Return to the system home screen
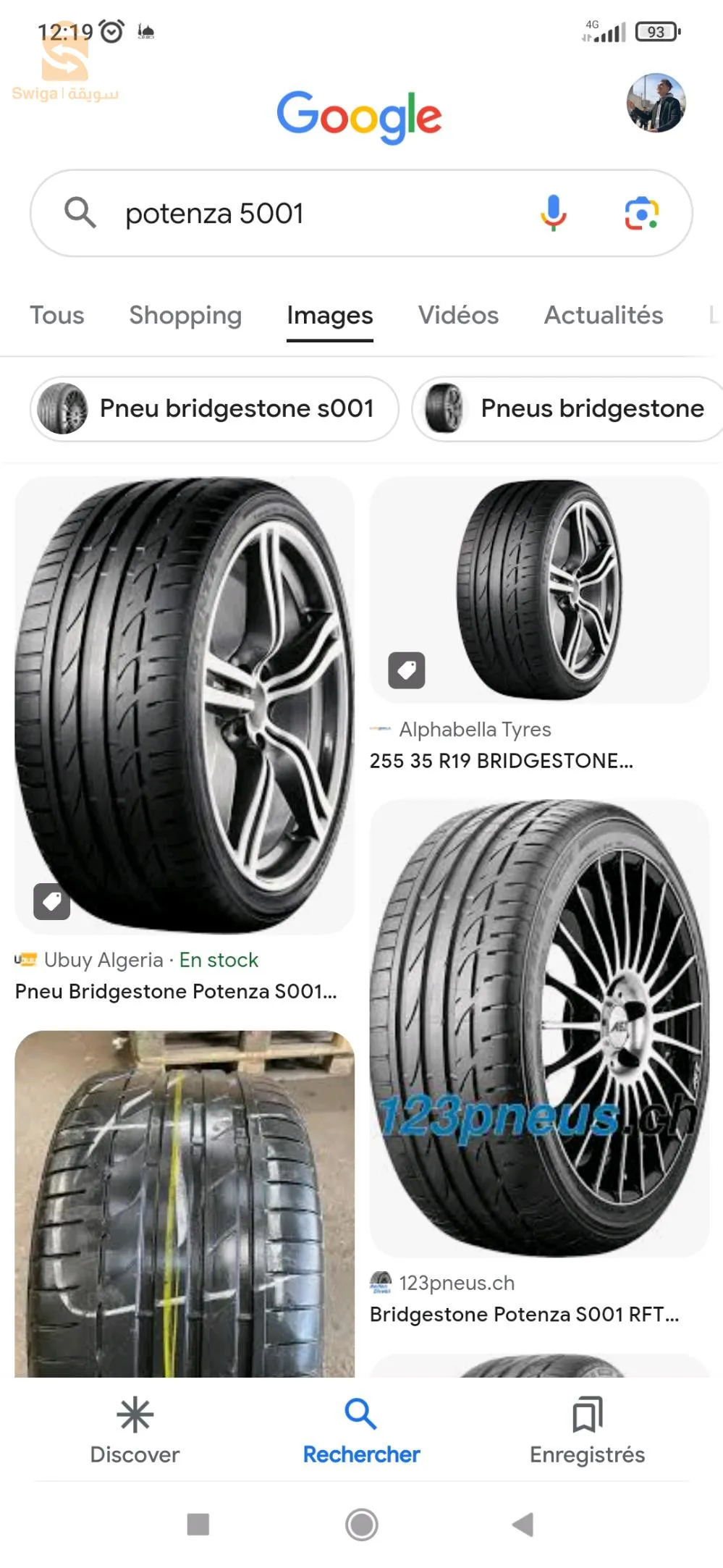This screenshot has width=723, height=1568. pos(361,1524)
